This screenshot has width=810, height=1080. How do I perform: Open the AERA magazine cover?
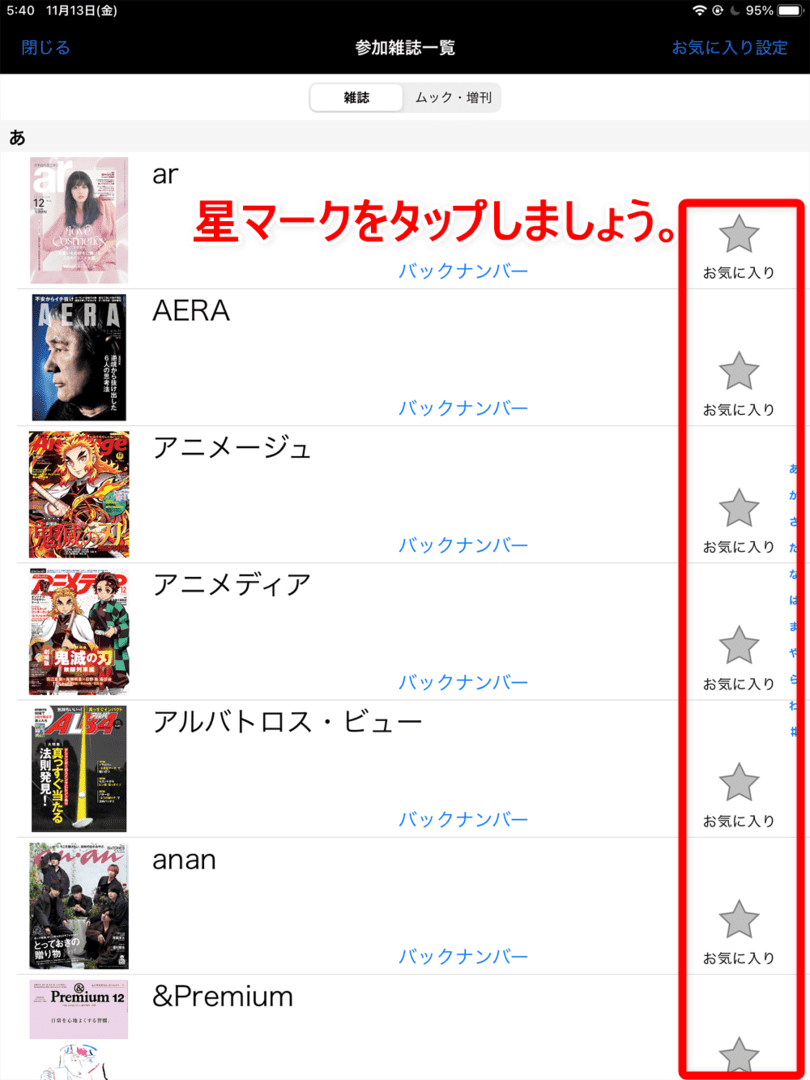click(78, 357)
